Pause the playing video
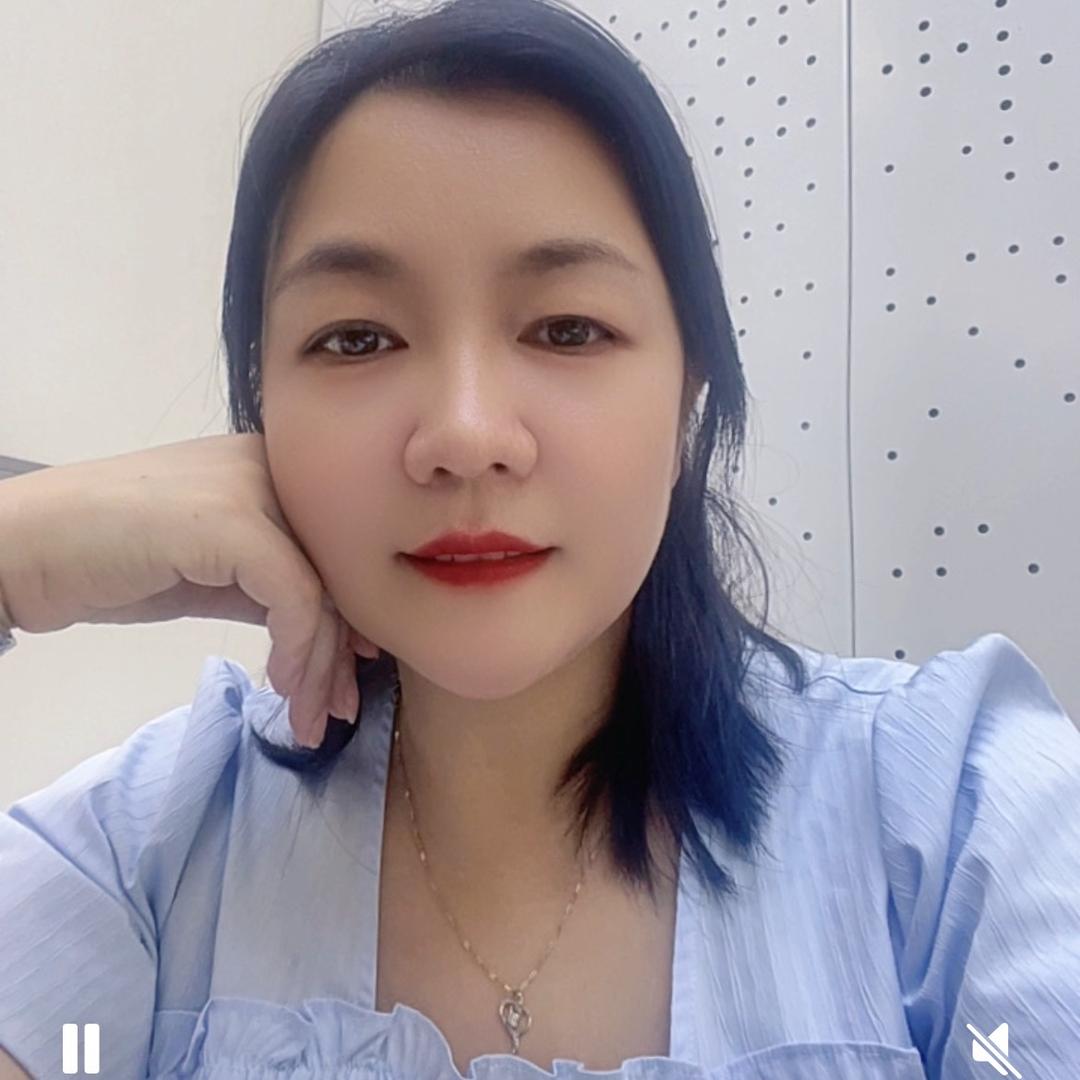This screenshot has height=1080, width=1080. coord(81,1048)
